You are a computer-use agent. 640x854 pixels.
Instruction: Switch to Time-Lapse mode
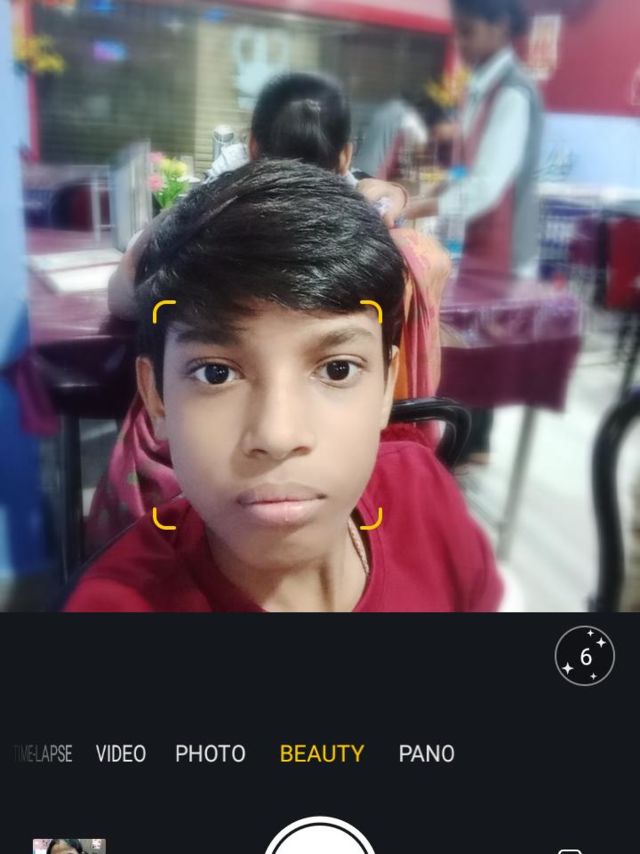pos(43,754)
